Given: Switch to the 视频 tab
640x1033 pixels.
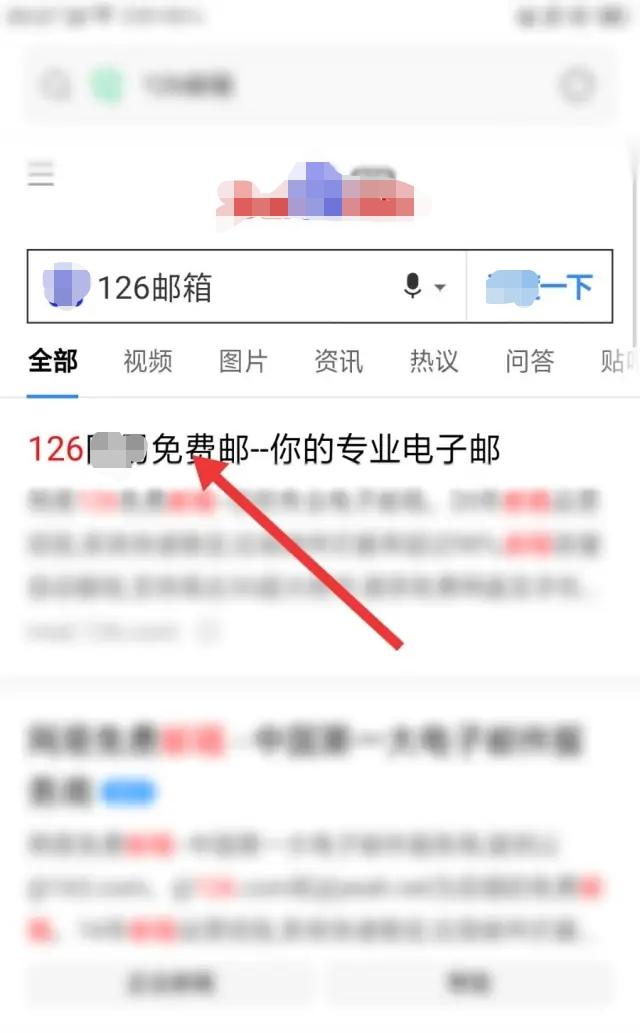Looking at the screenshot, I should (x=148, y=361).
